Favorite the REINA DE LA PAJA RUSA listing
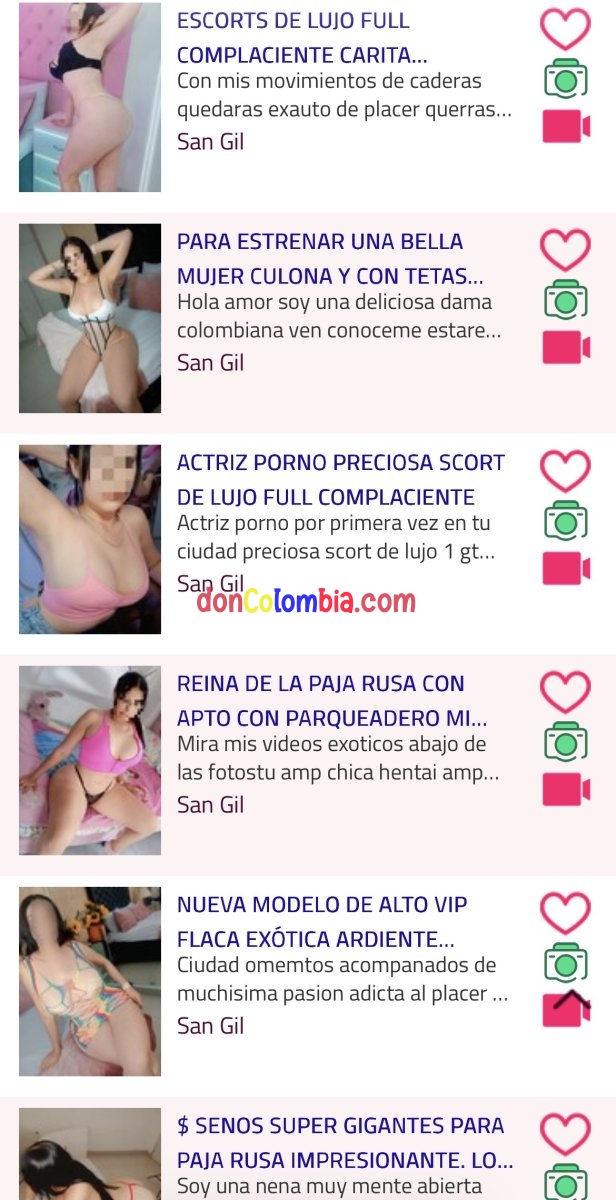 (x=565, y=692)
